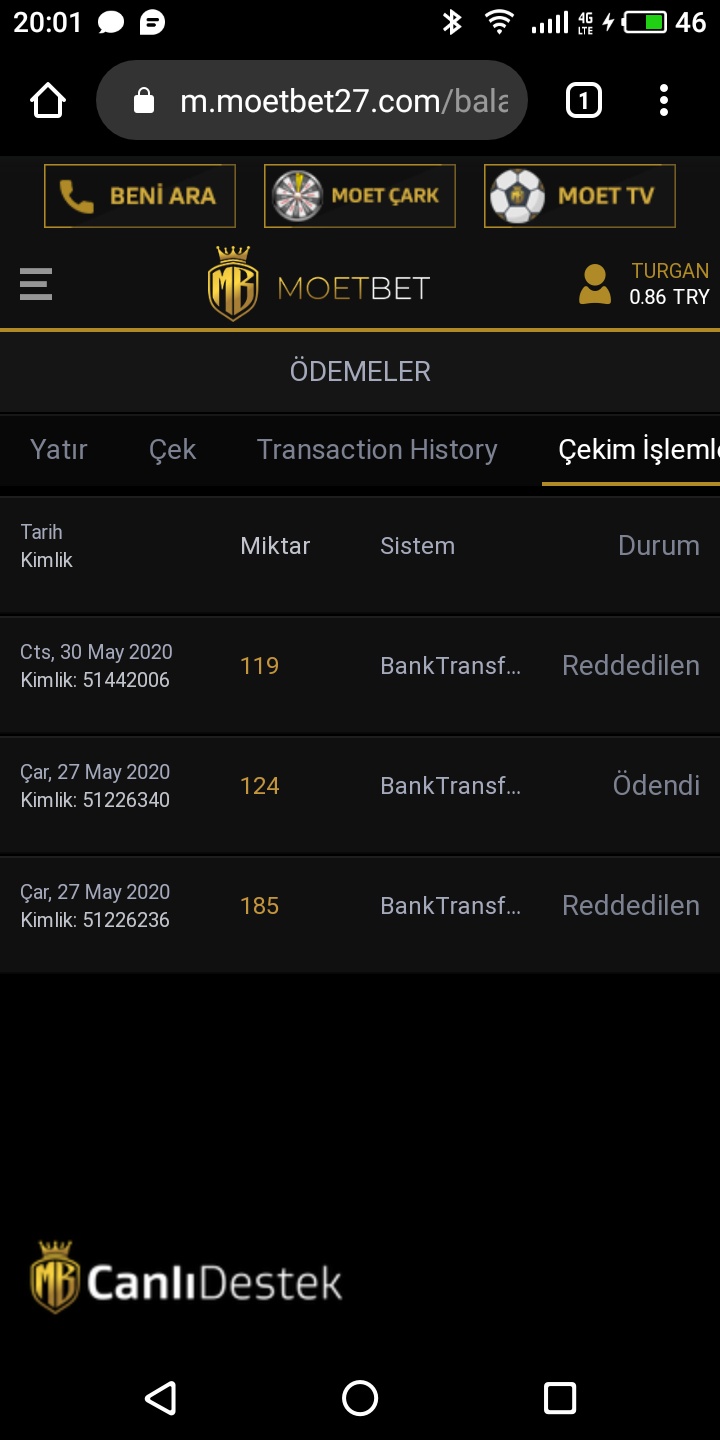Start a Canlı Destek live chat
The height and width of the screenshot is (1440, 720).
(x=188, y=1280)
